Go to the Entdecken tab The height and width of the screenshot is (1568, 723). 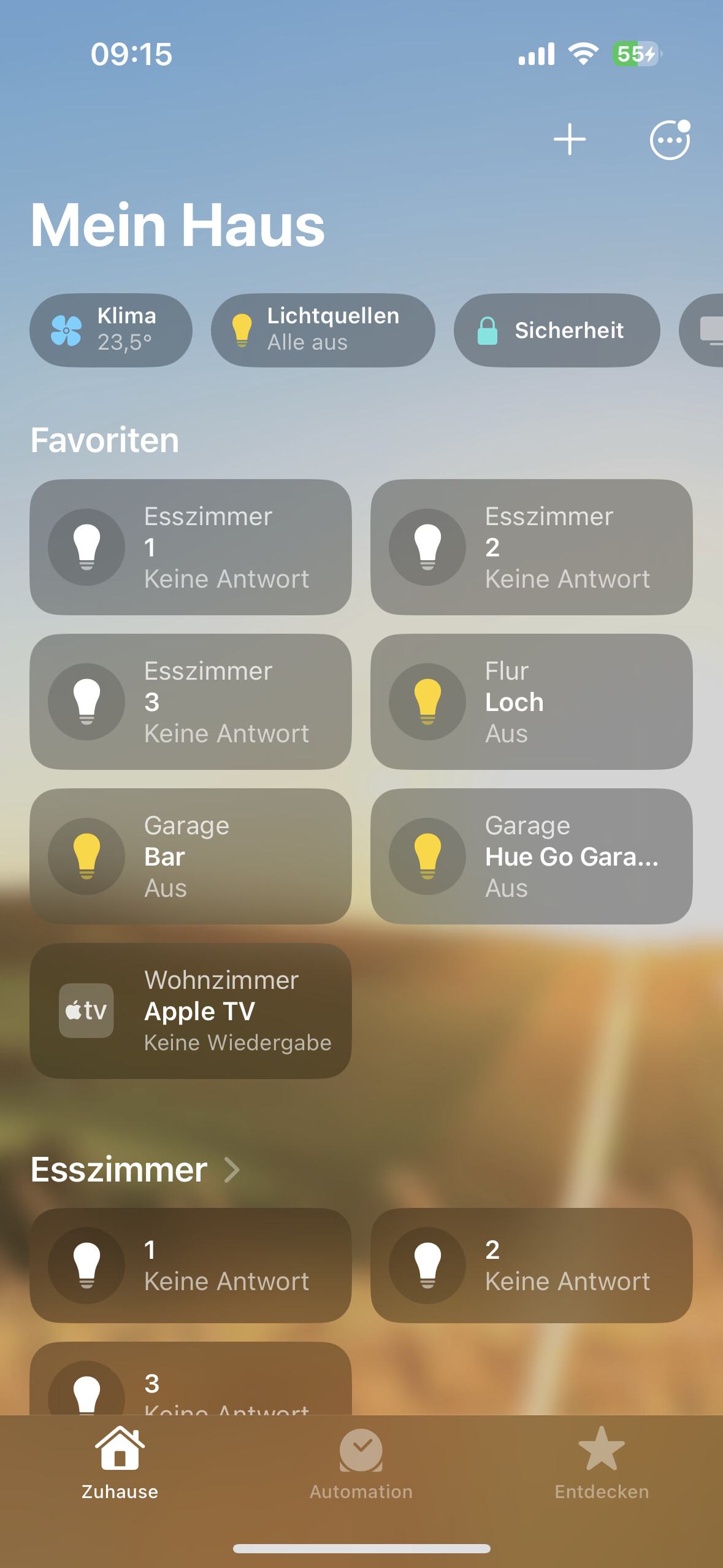[602, 1464]
